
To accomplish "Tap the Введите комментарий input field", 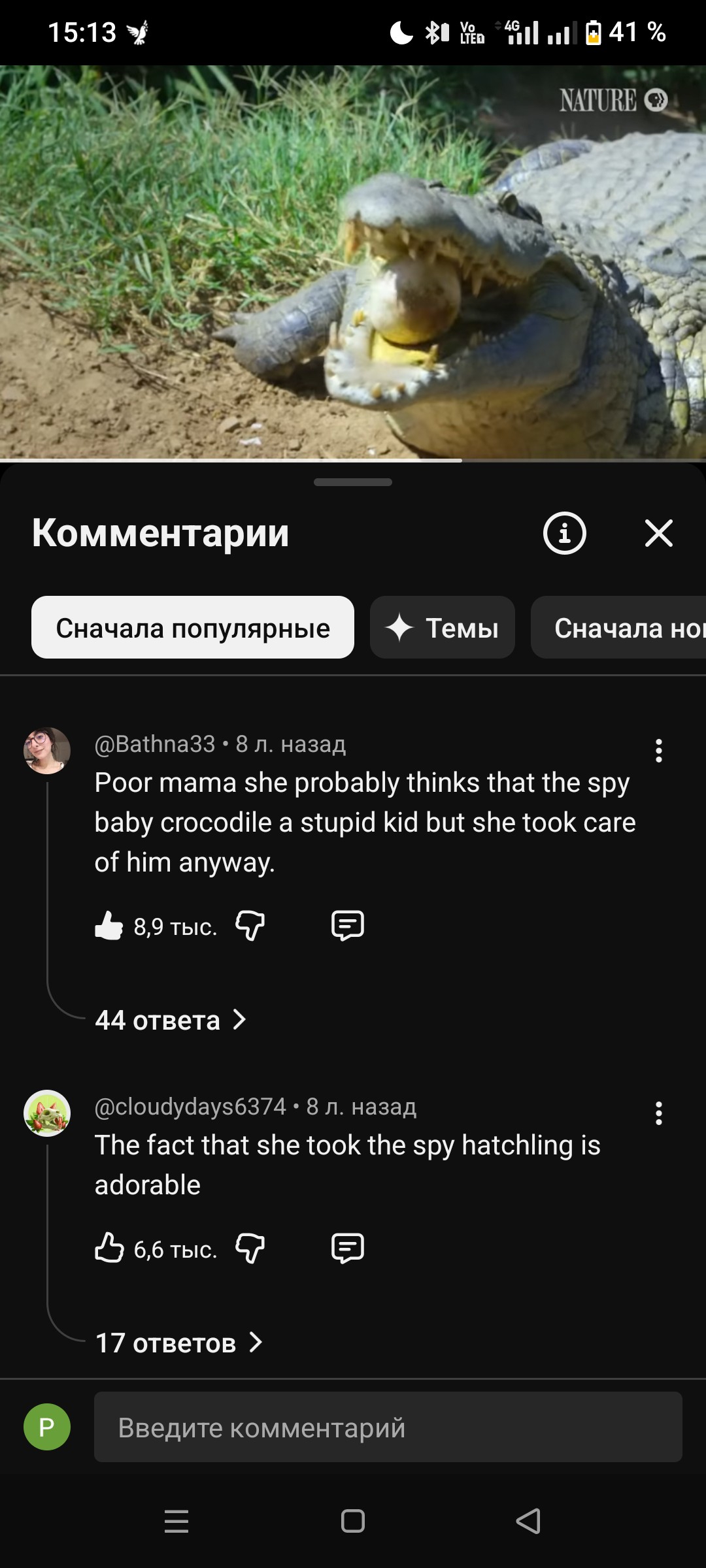I will point(388,1427).
